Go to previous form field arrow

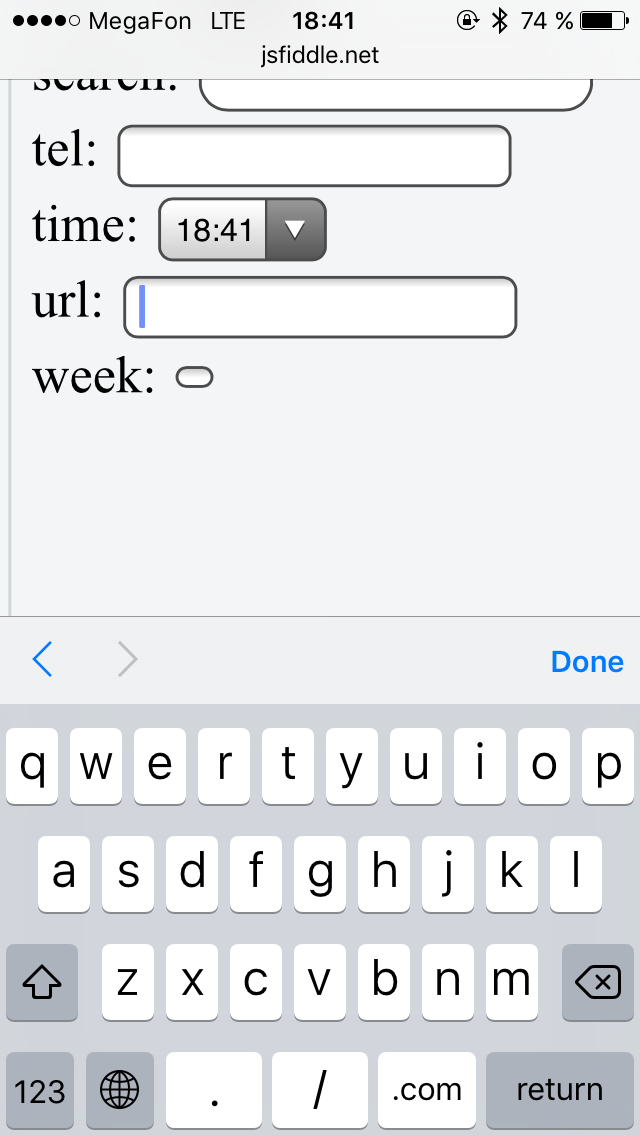click(x=43, y=660)
